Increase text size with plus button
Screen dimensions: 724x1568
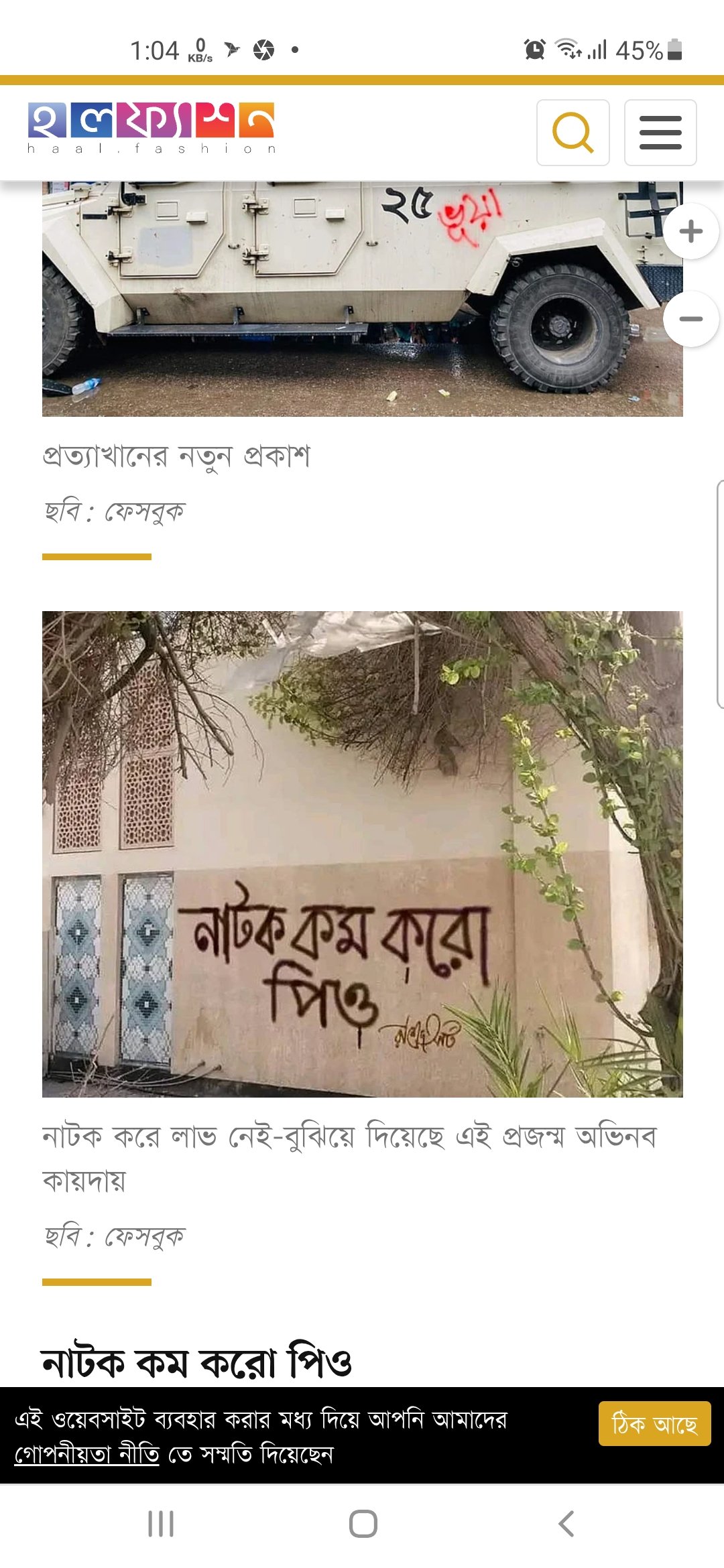point(691,231)
